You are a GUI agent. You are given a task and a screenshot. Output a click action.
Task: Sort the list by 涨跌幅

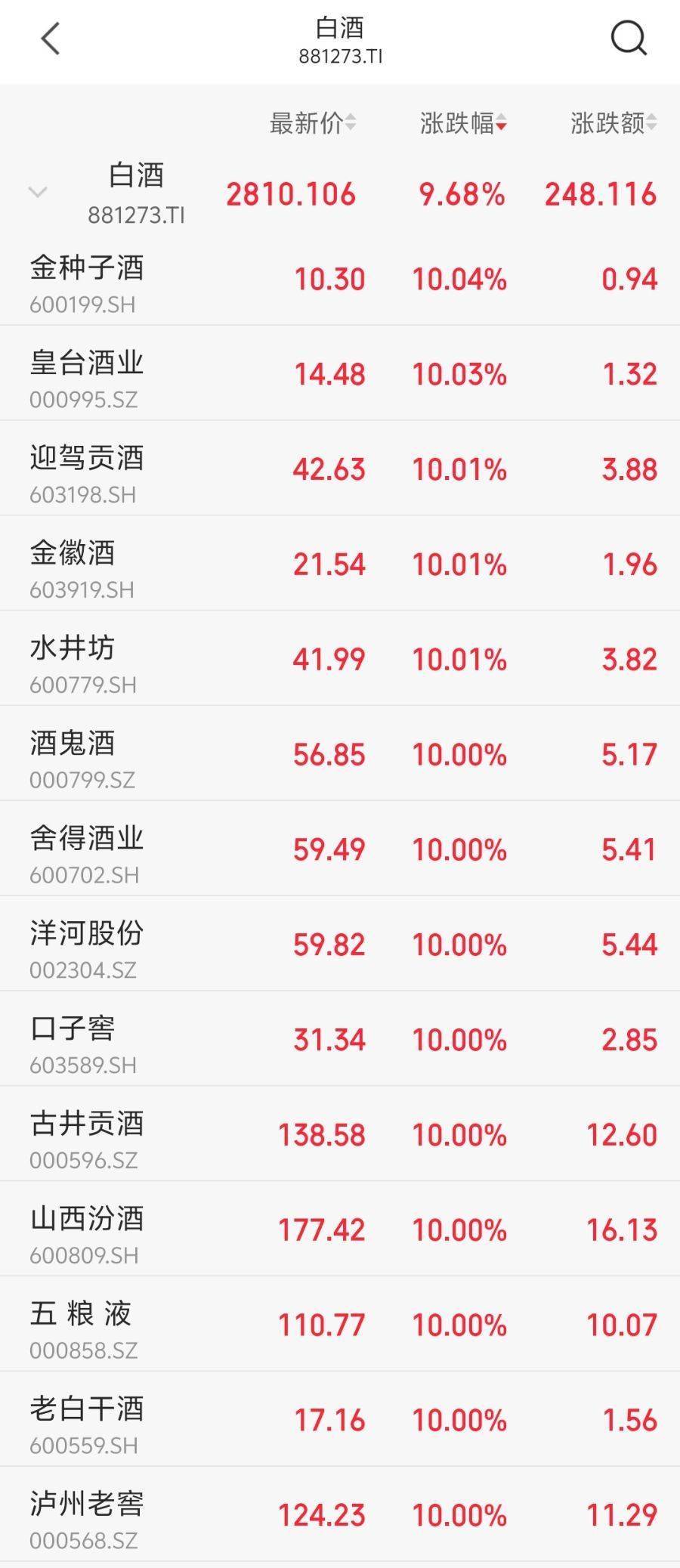click(462, 122)
